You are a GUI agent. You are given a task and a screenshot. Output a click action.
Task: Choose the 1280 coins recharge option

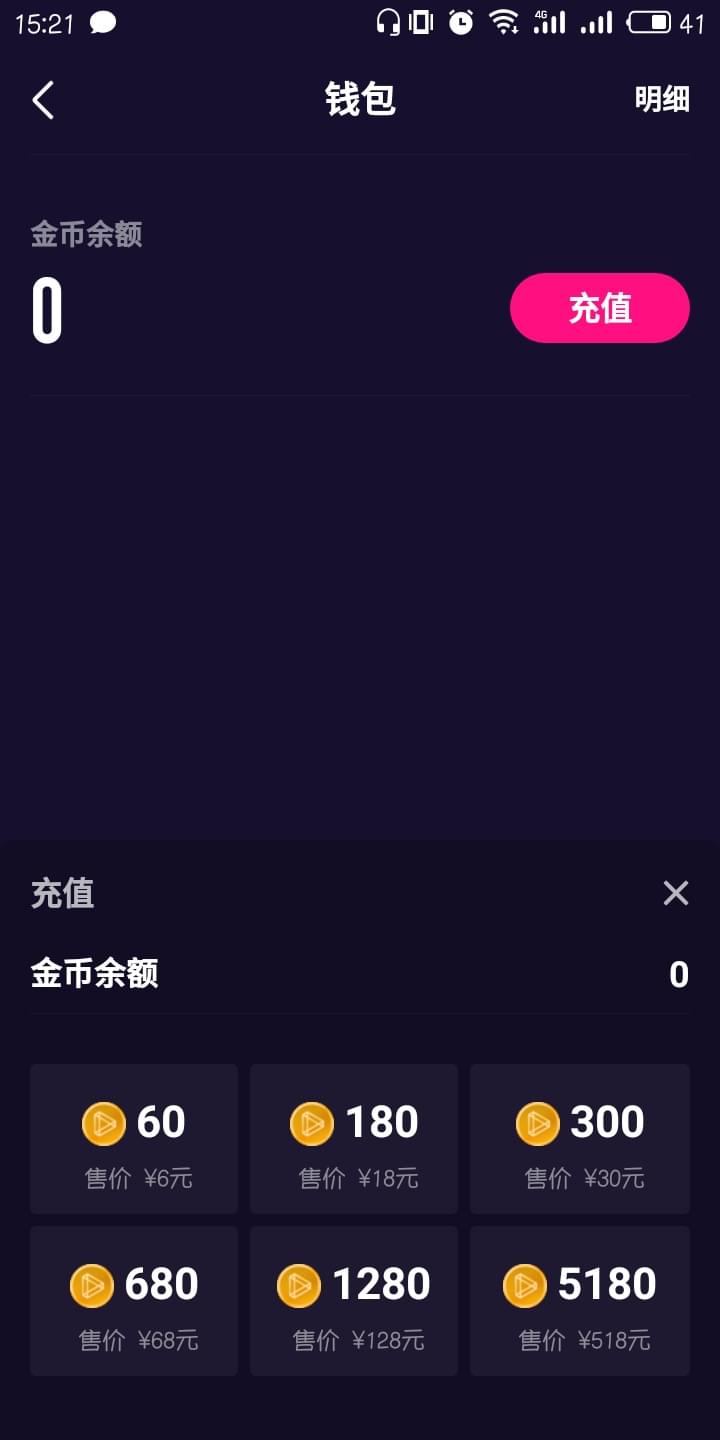click(354, 1301)
